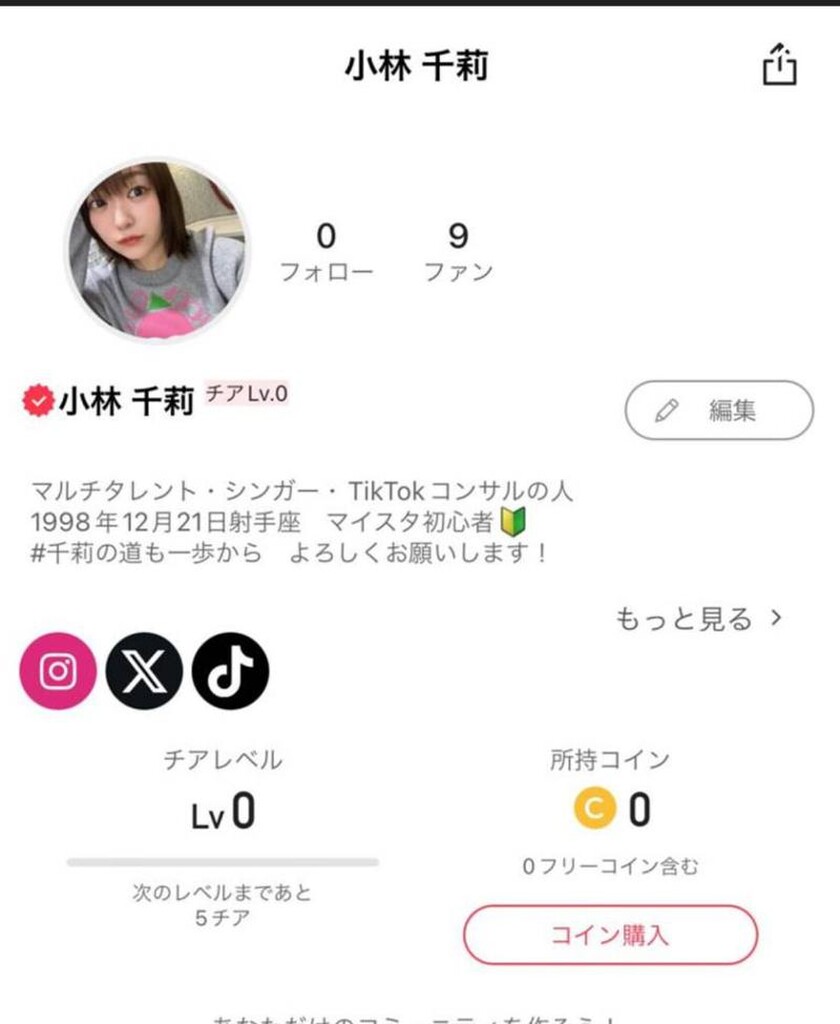The height and width of the screenshot is (1024, 840).
Task: Open the TikTok profile icon
Action: coord(230,671)
